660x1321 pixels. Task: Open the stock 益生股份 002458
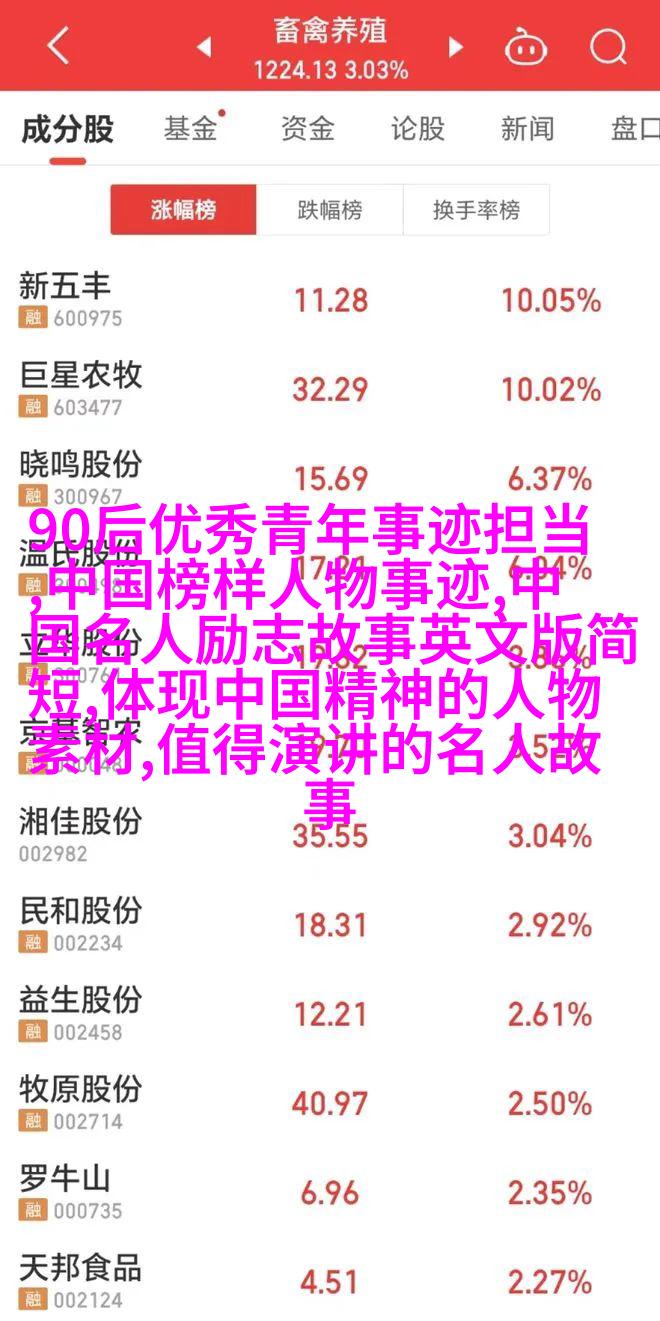pyautogui.click(x=80, y=1013)
